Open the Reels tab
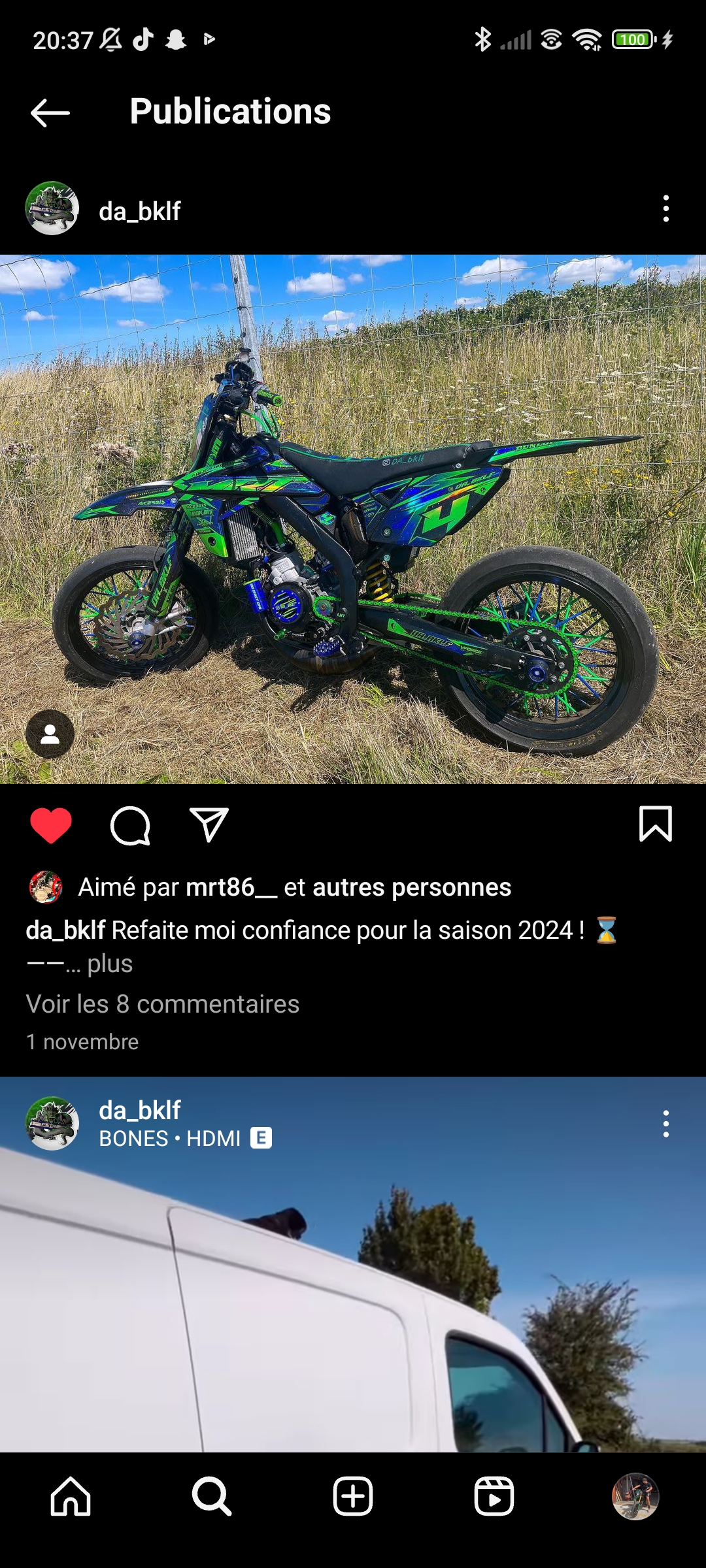 coord(494,1496)
